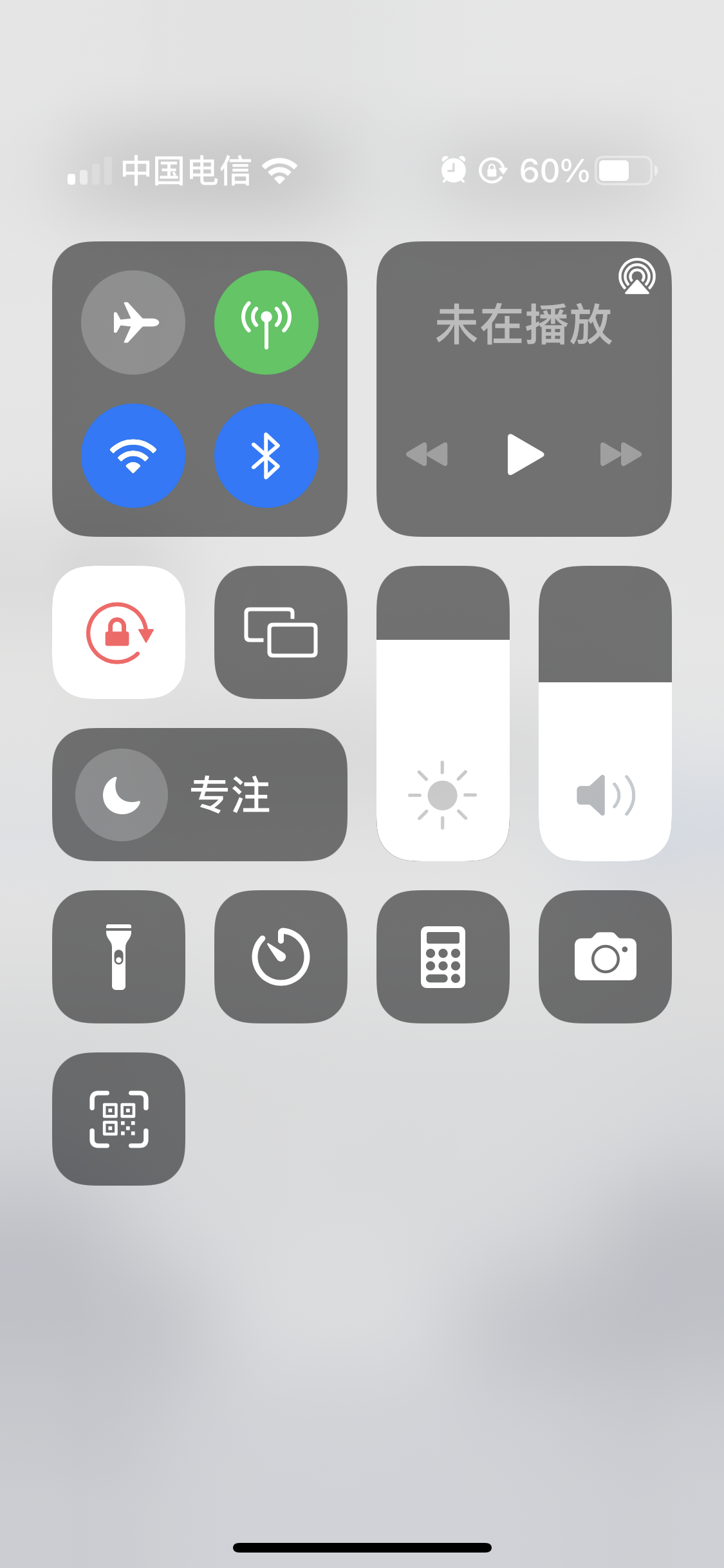Screen dimensions: 724x1568
Task: Tap the brightness slider
Action: tap(443, 714)
